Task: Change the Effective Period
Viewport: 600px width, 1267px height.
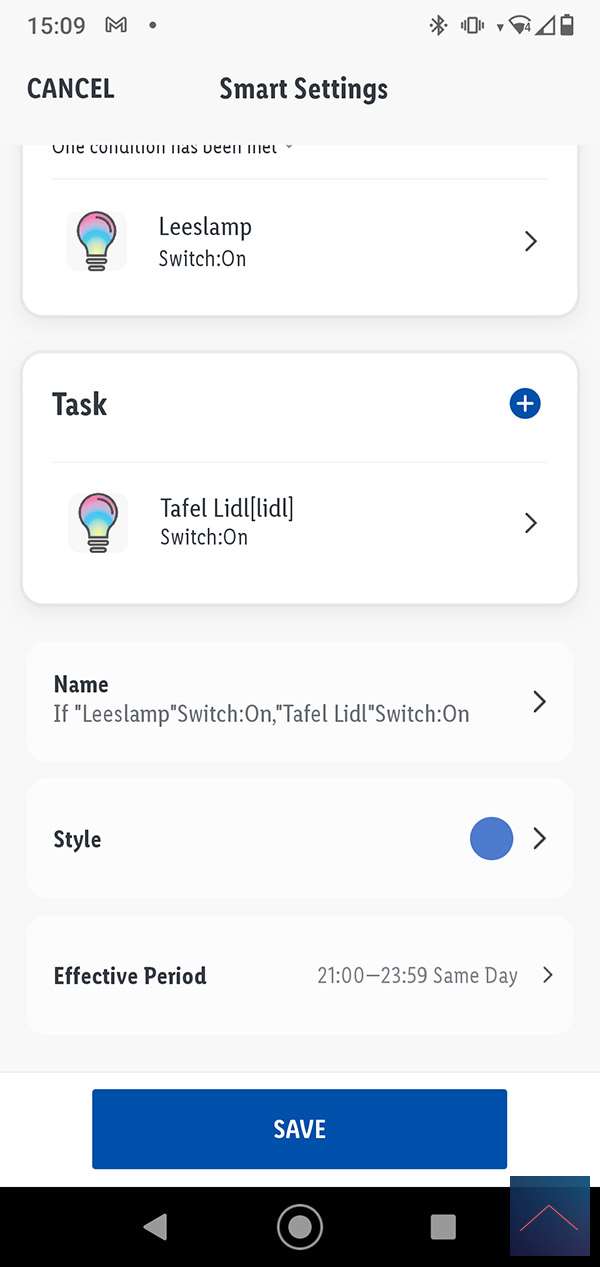Action: 300,975
